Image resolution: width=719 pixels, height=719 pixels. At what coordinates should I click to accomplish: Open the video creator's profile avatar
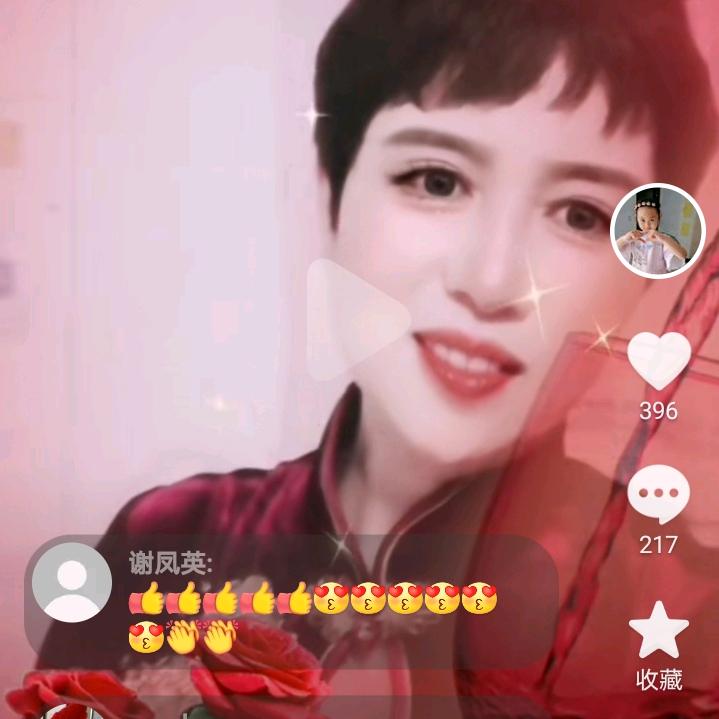658,232
